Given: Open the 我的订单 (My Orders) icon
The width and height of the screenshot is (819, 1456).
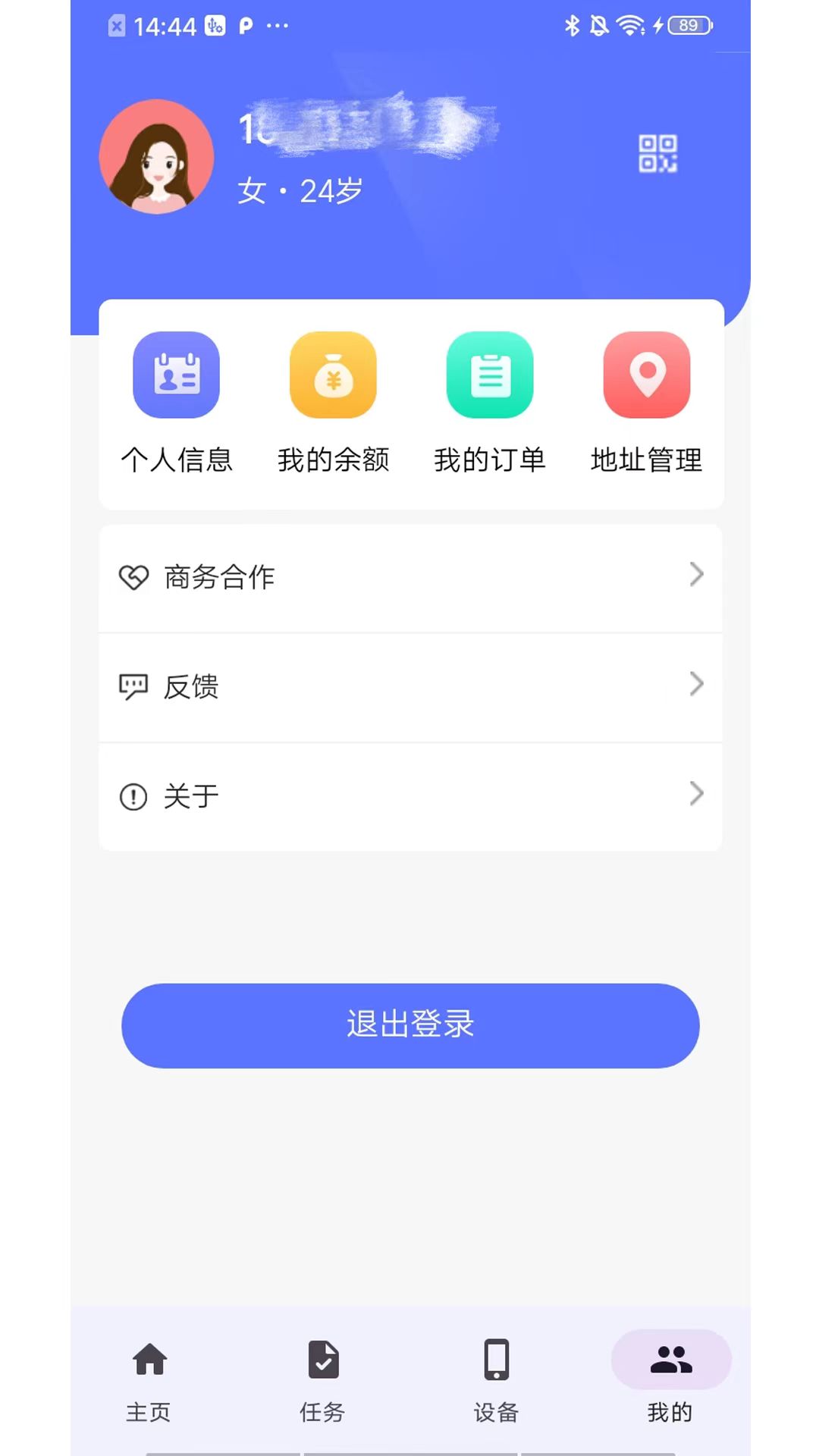Looking at the screenshot, I should pos(489,375).
